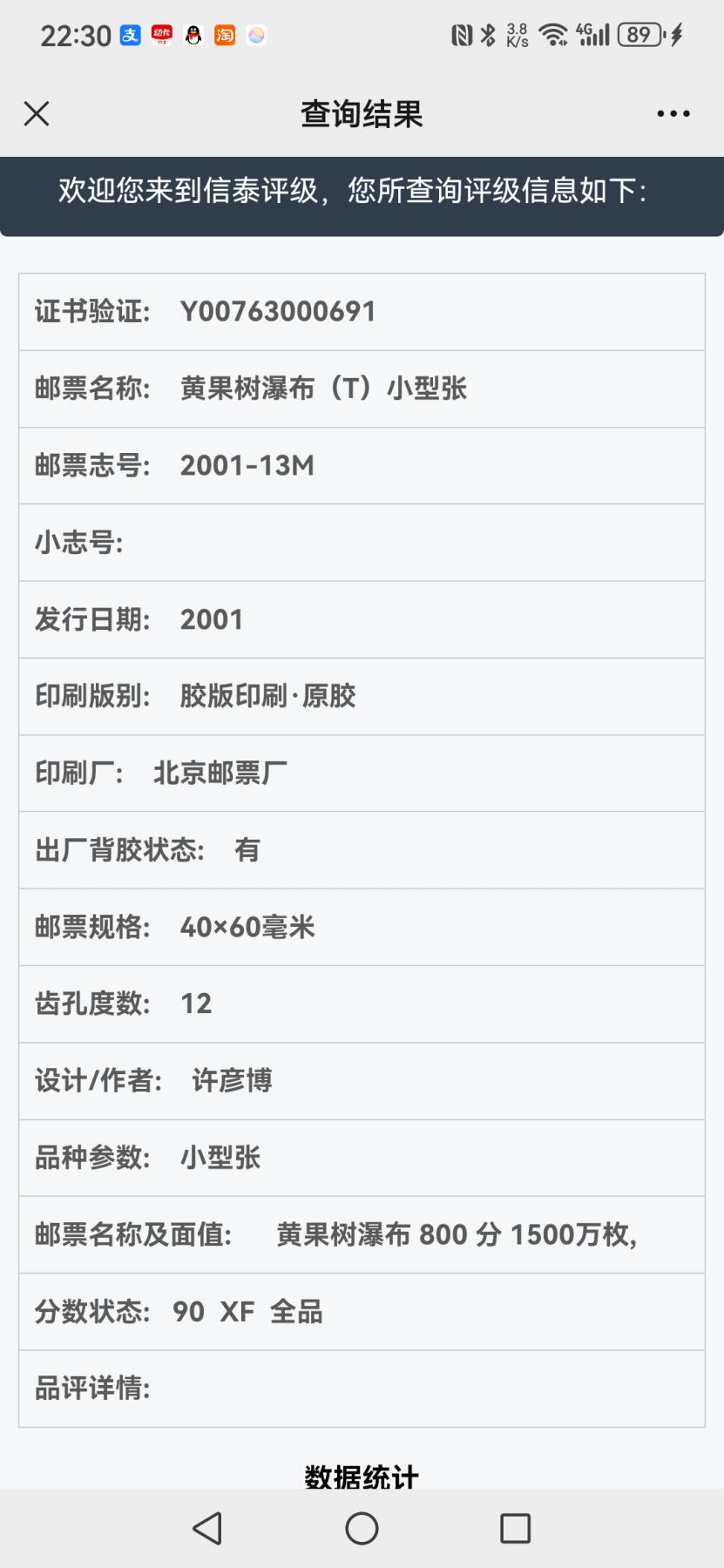
Task: Open the Taobao notification icon
Action: click(223, 35)
